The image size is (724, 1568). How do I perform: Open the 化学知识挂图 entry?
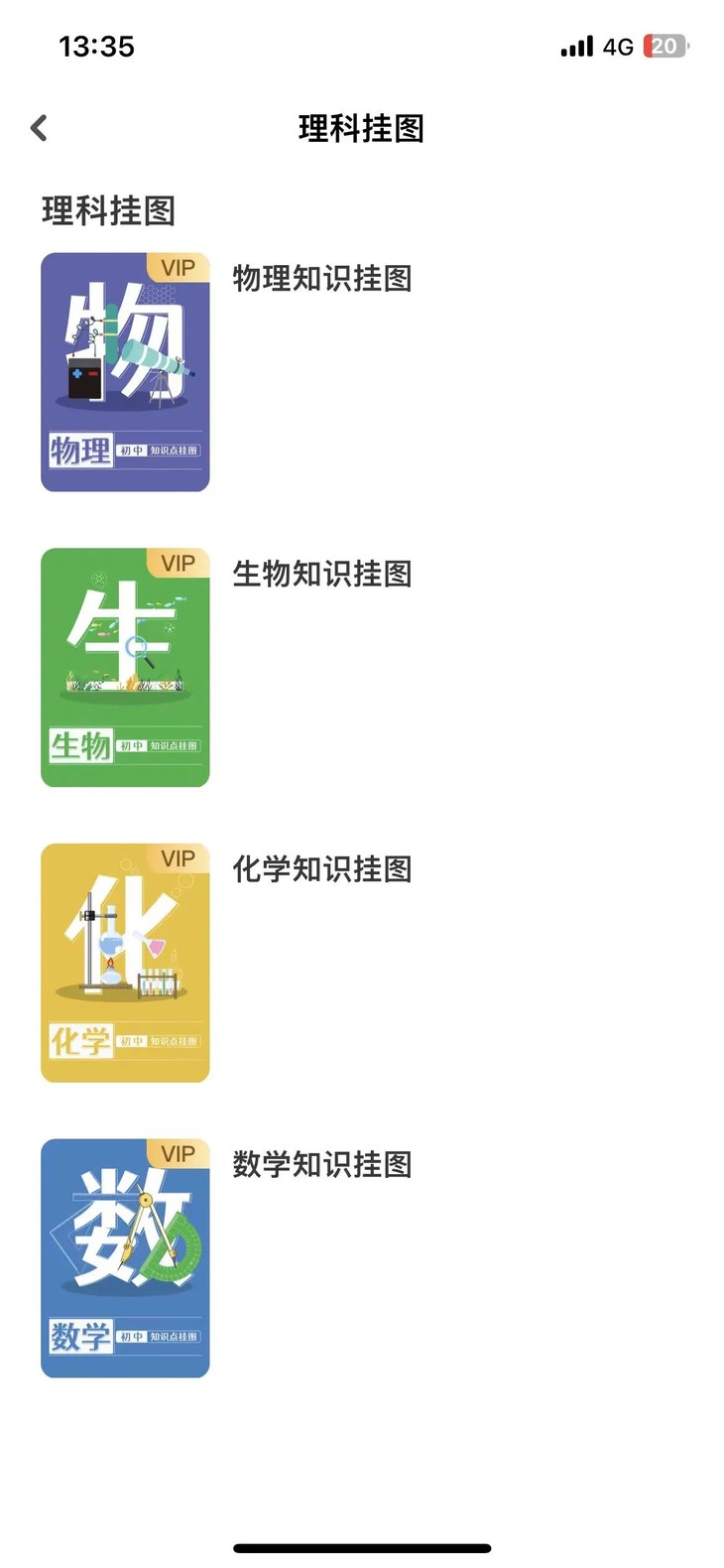pos(321,869)
